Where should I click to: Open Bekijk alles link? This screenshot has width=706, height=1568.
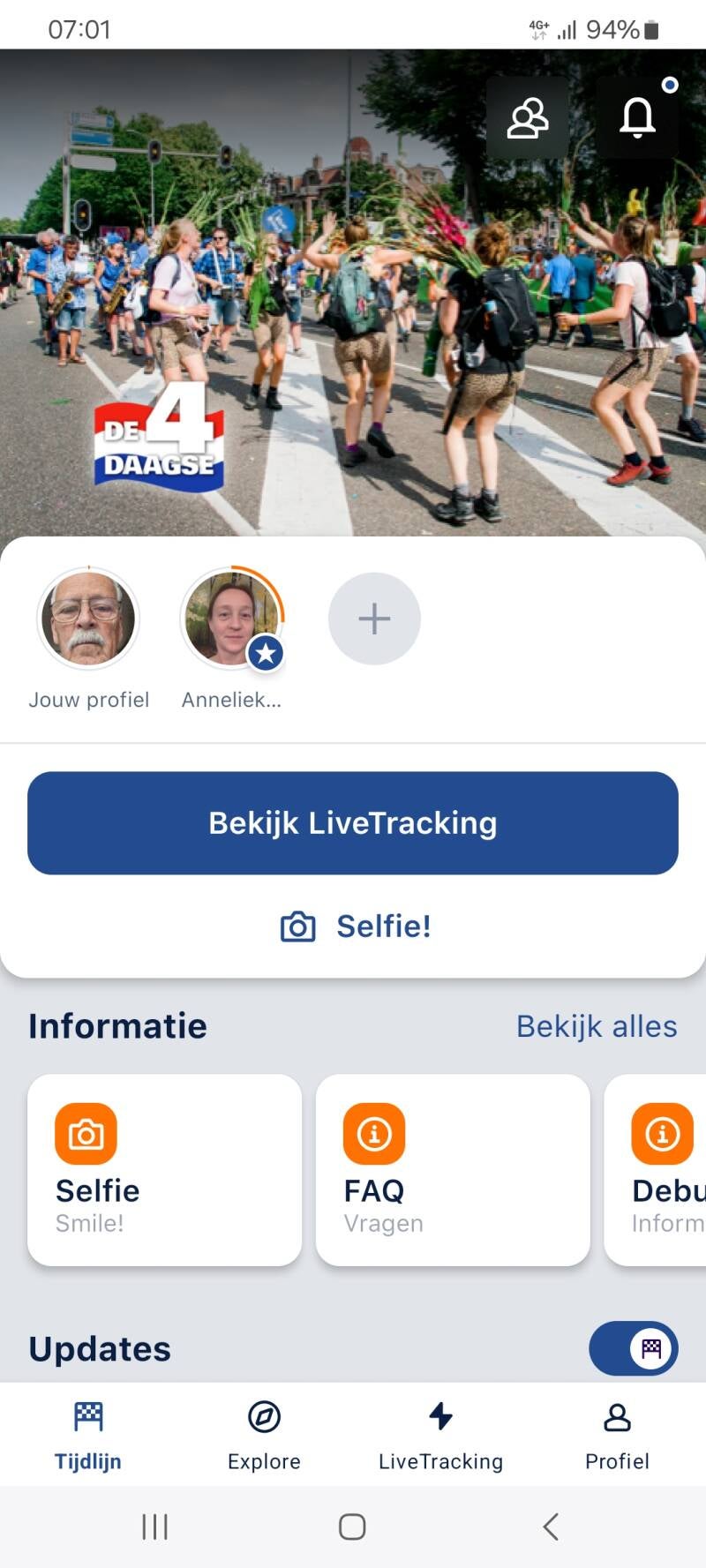(x=597, y=1026)
